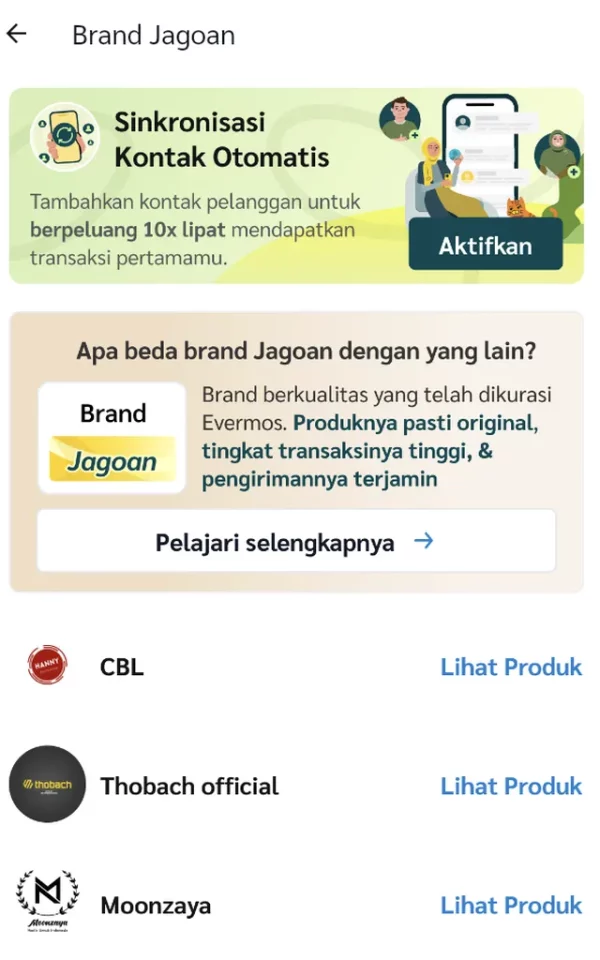Go back using the top arrow

point(17,35)
